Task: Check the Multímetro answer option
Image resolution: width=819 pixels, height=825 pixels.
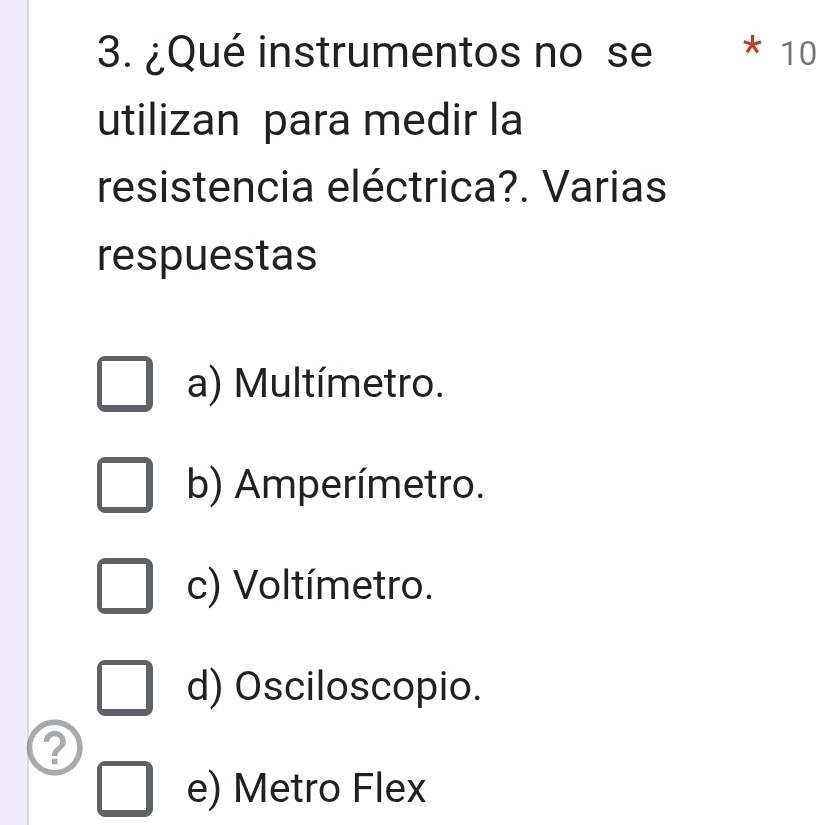Action: coord(124,385)
